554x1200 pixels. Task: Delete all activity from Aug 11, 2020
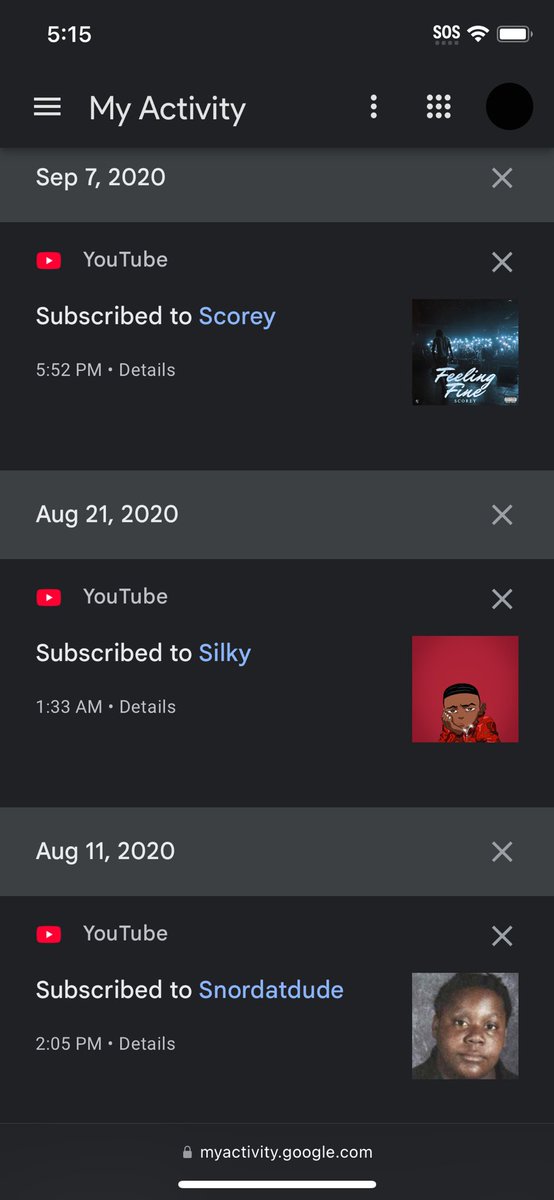point(502,852)
